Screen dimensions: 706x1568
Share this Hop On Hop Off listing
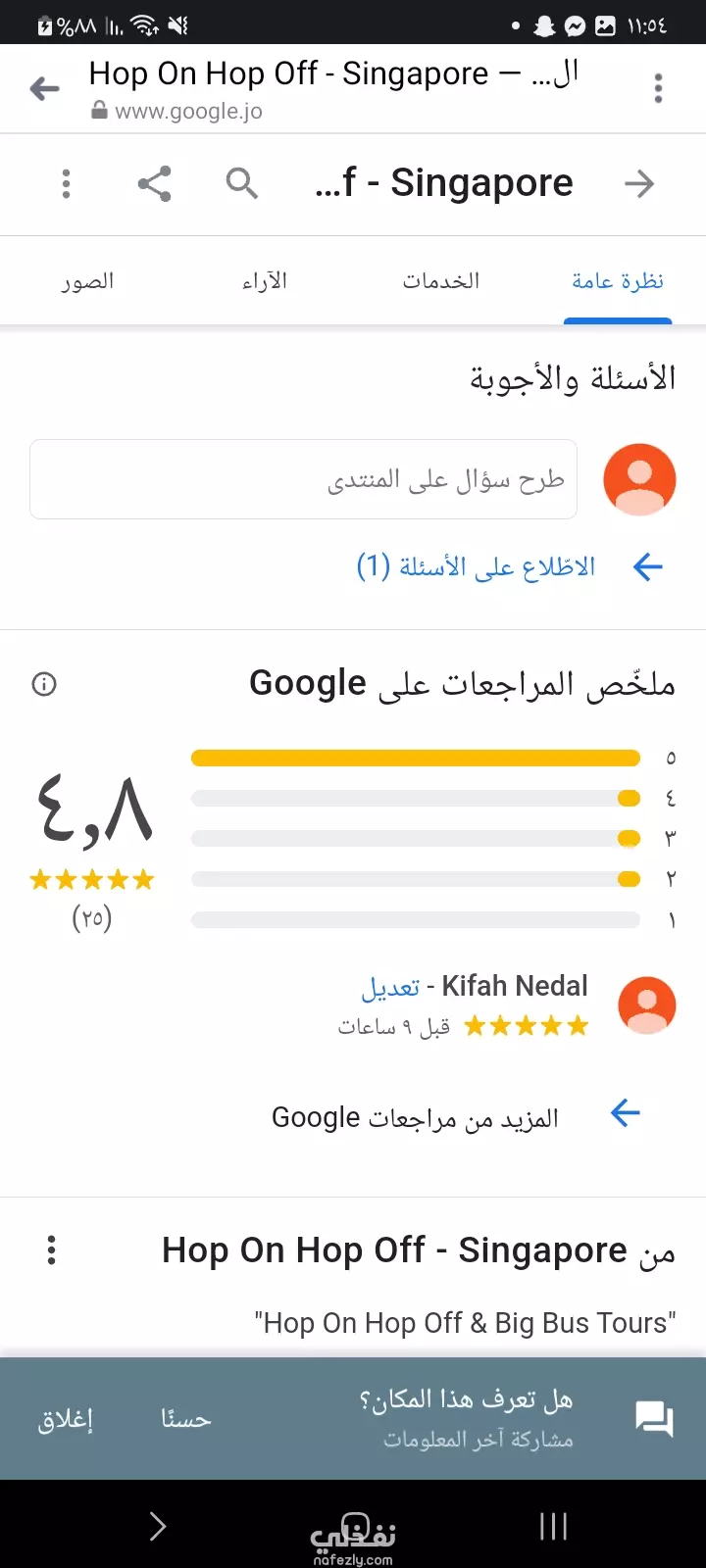pyautogui.click(x=154, y=183)
